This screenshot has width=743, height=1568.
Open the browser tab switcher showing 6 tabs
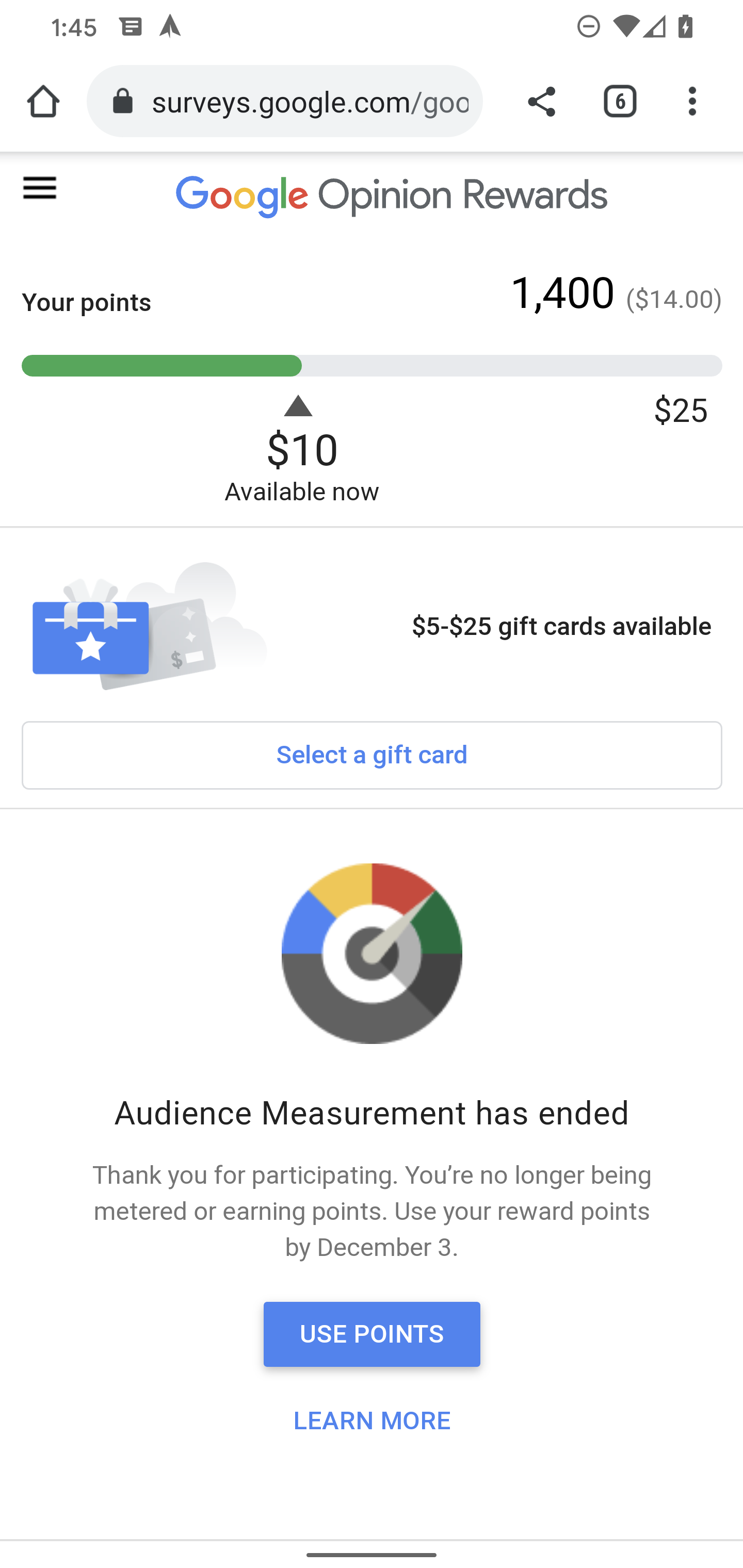620,101
